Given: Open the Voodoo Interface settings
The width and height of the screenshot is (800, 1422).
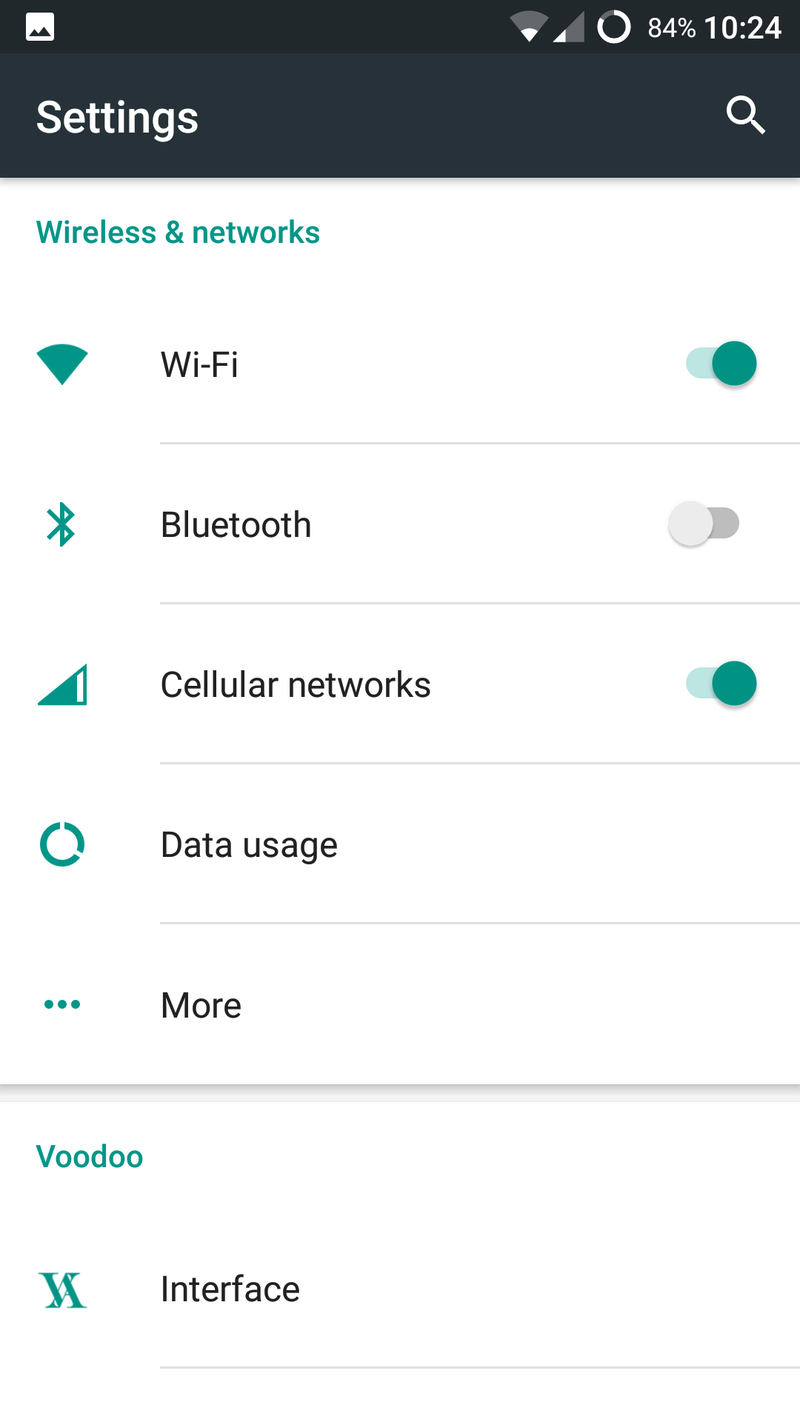Looking at the screenshot, I should pos(400,1289).
